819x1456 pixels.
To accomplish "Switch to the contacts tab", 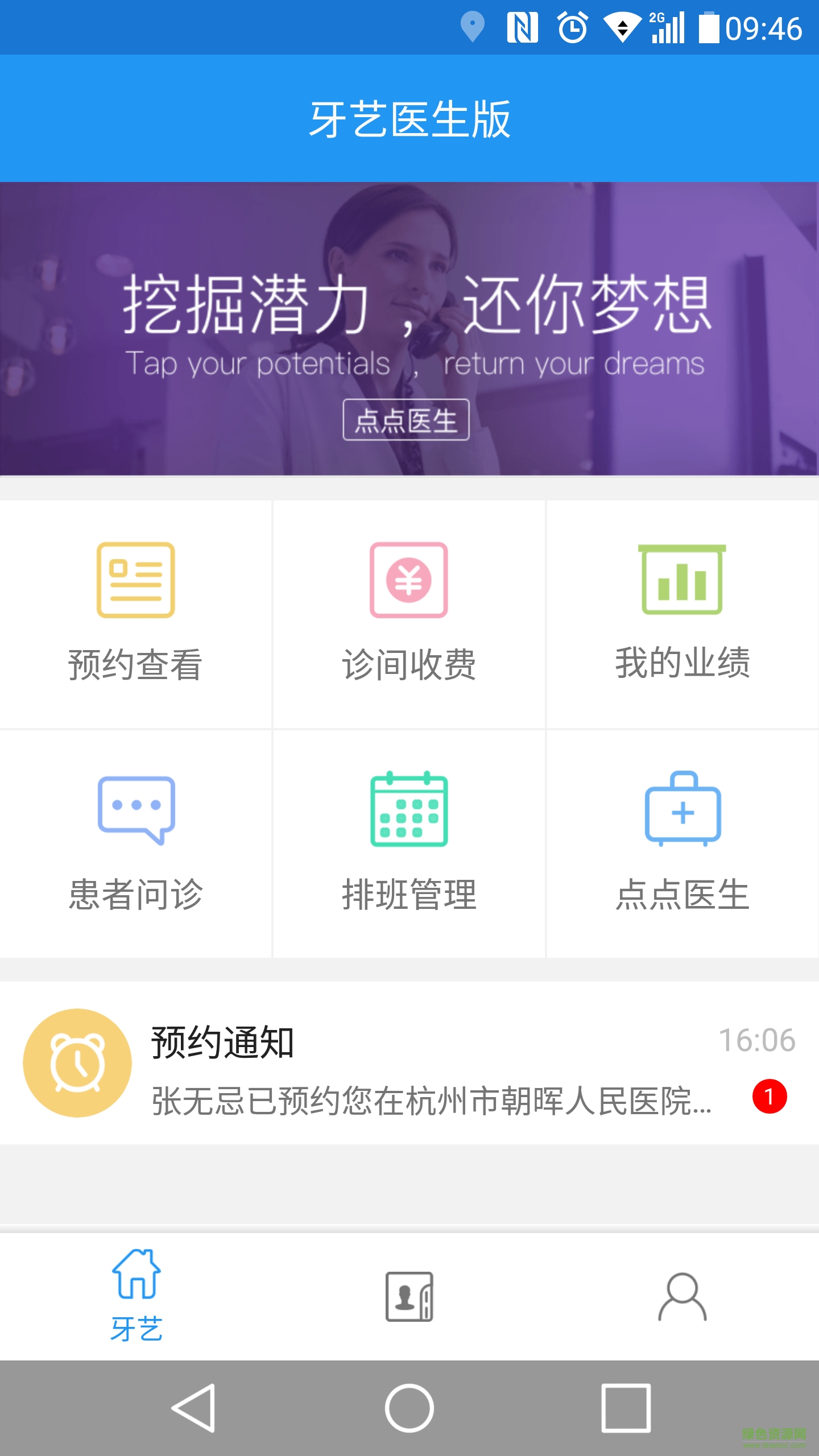I will tap(409, 1297).
